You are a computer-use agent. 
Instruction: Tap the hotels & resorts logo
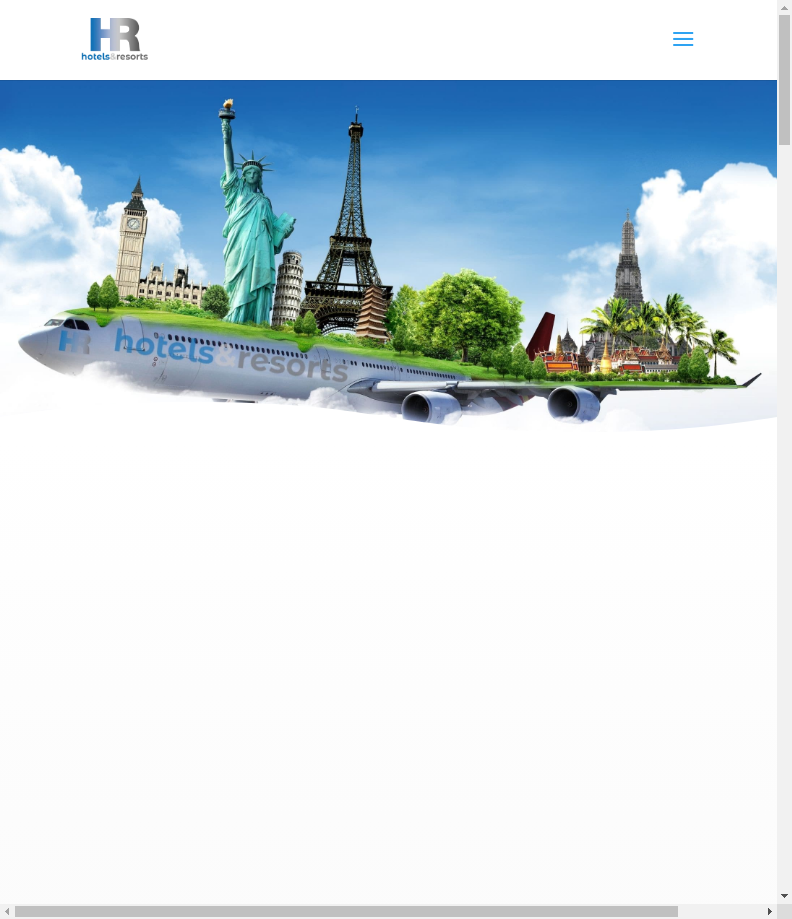point(115,39)
